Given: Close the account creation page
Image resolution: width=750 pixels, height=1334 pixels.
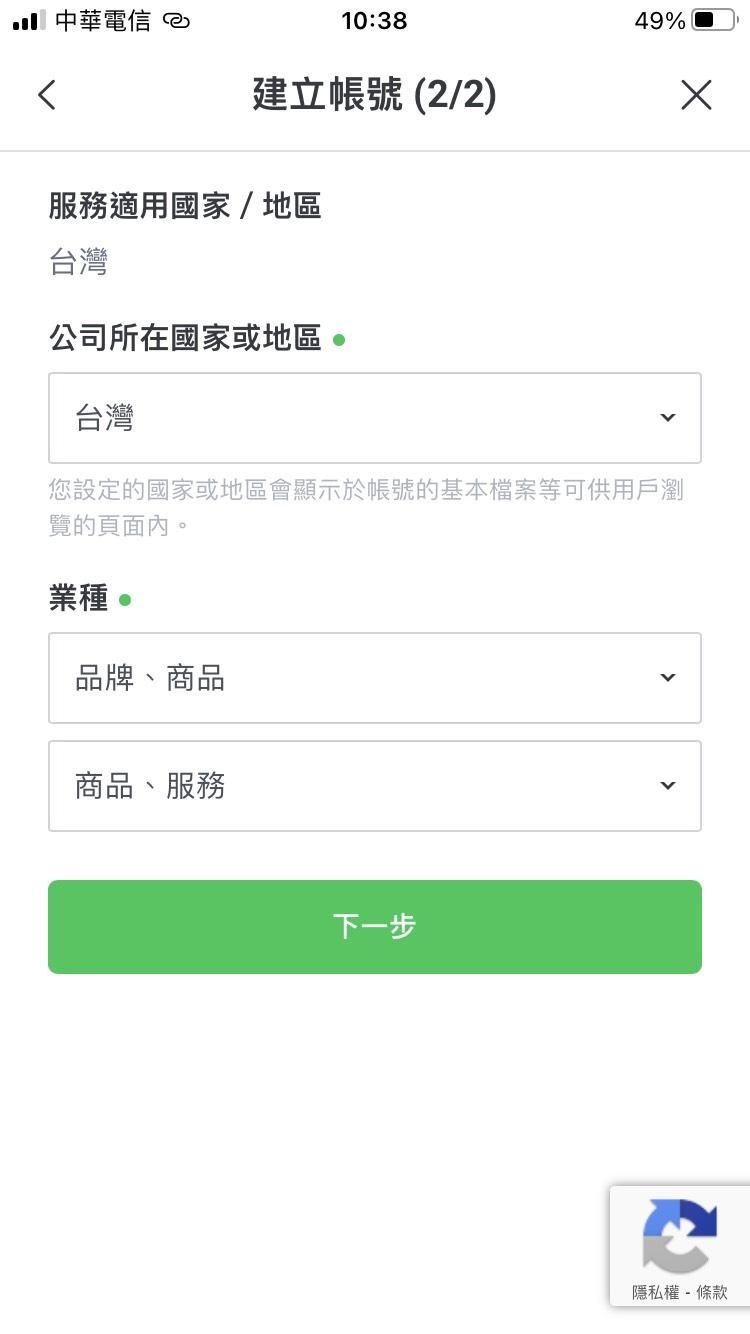Looking at the screenshot, I should click(x=696, y=95).
